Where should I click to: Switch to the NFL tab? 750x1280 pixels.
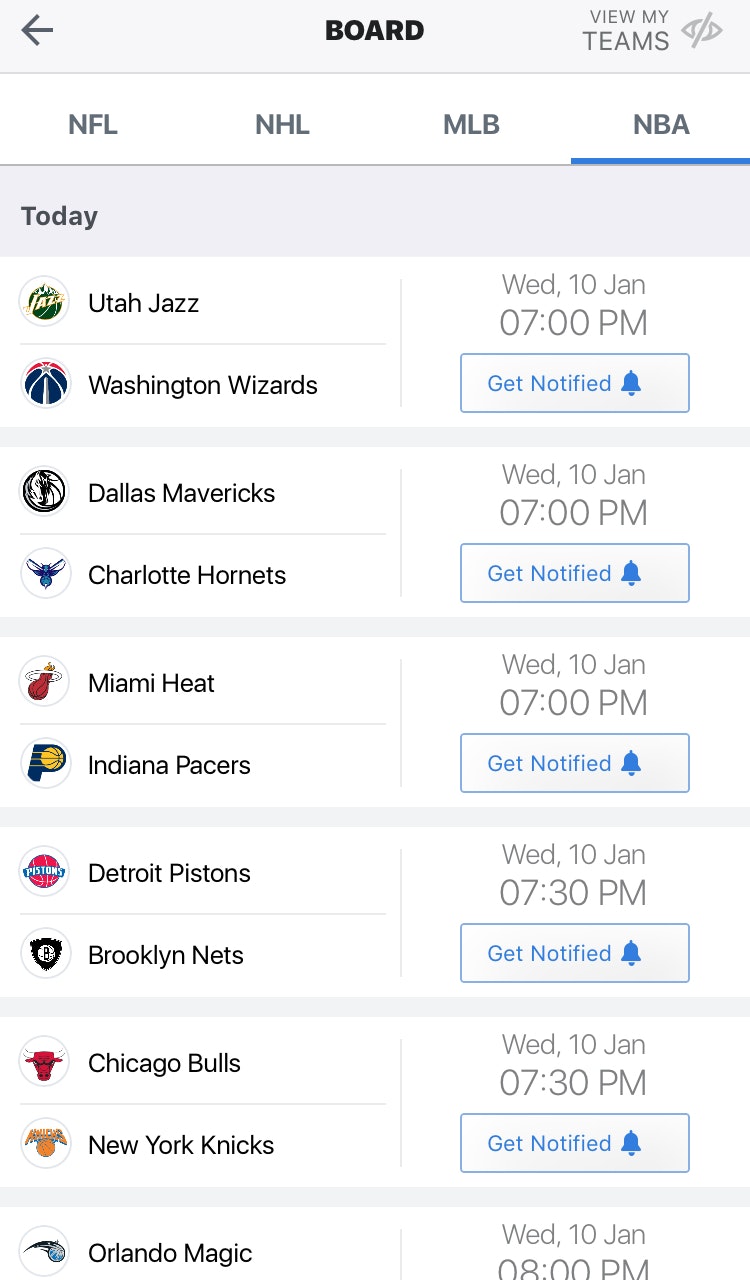pos(93,125)
